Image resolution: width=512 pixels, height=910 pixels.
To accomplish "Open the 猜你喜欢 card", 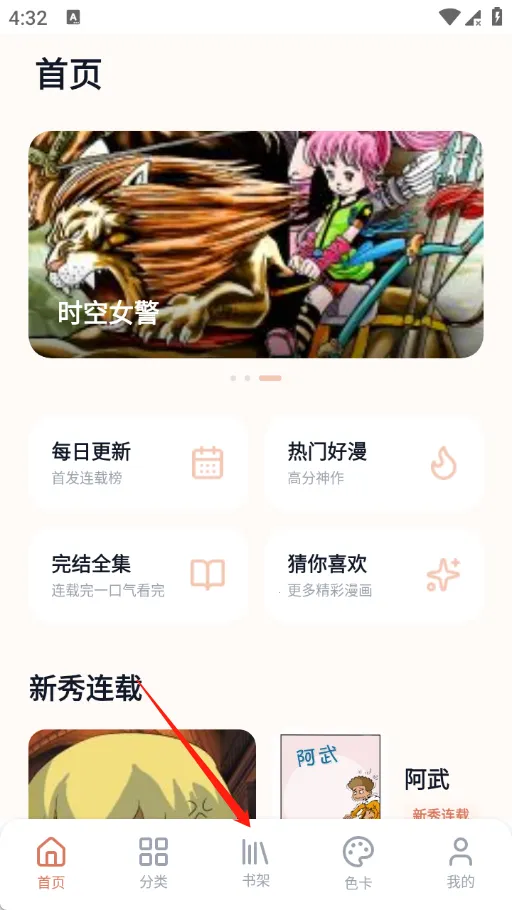I will (374, 575).
